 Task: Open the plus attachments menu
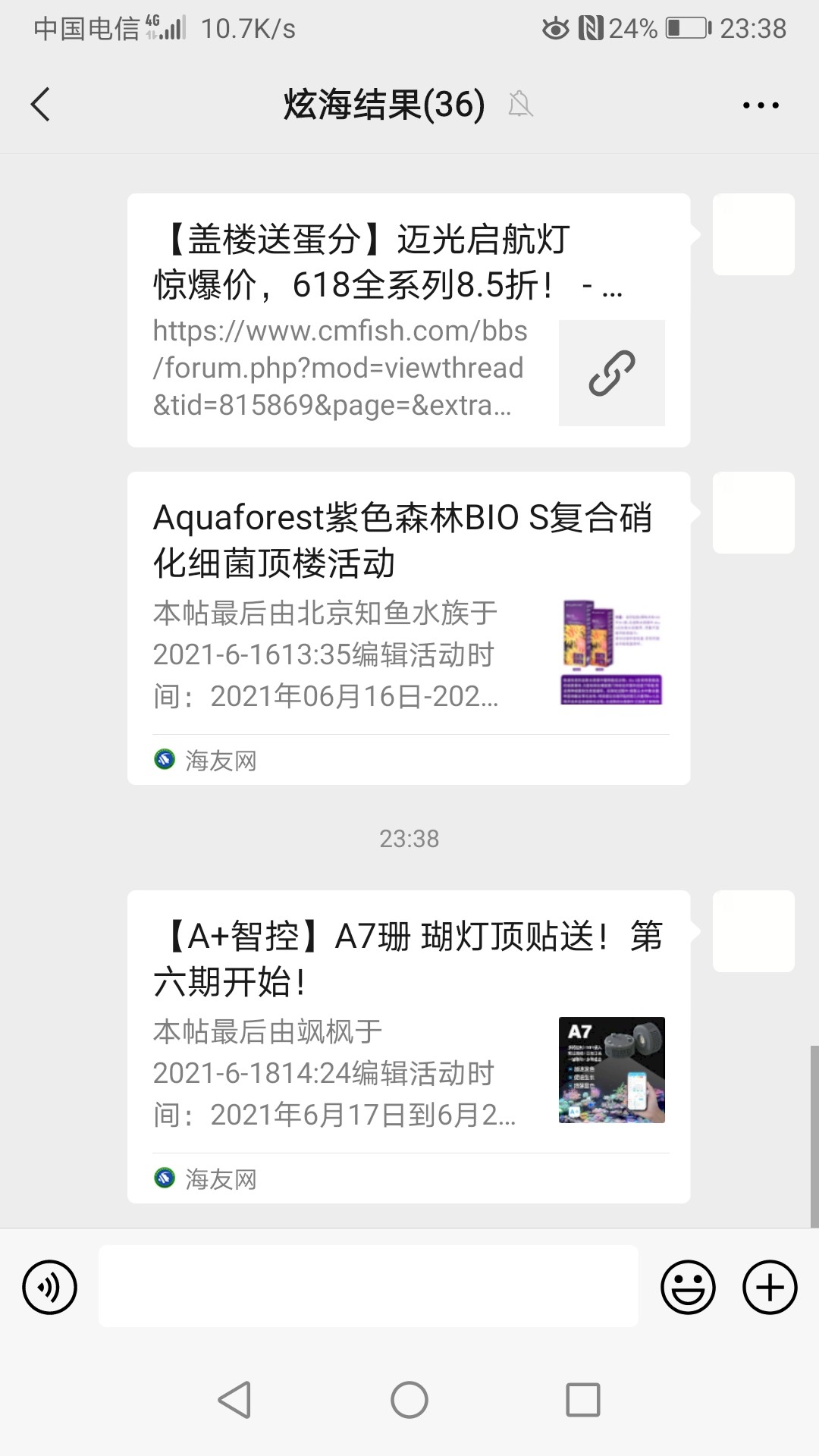(x=769, y=1287)
